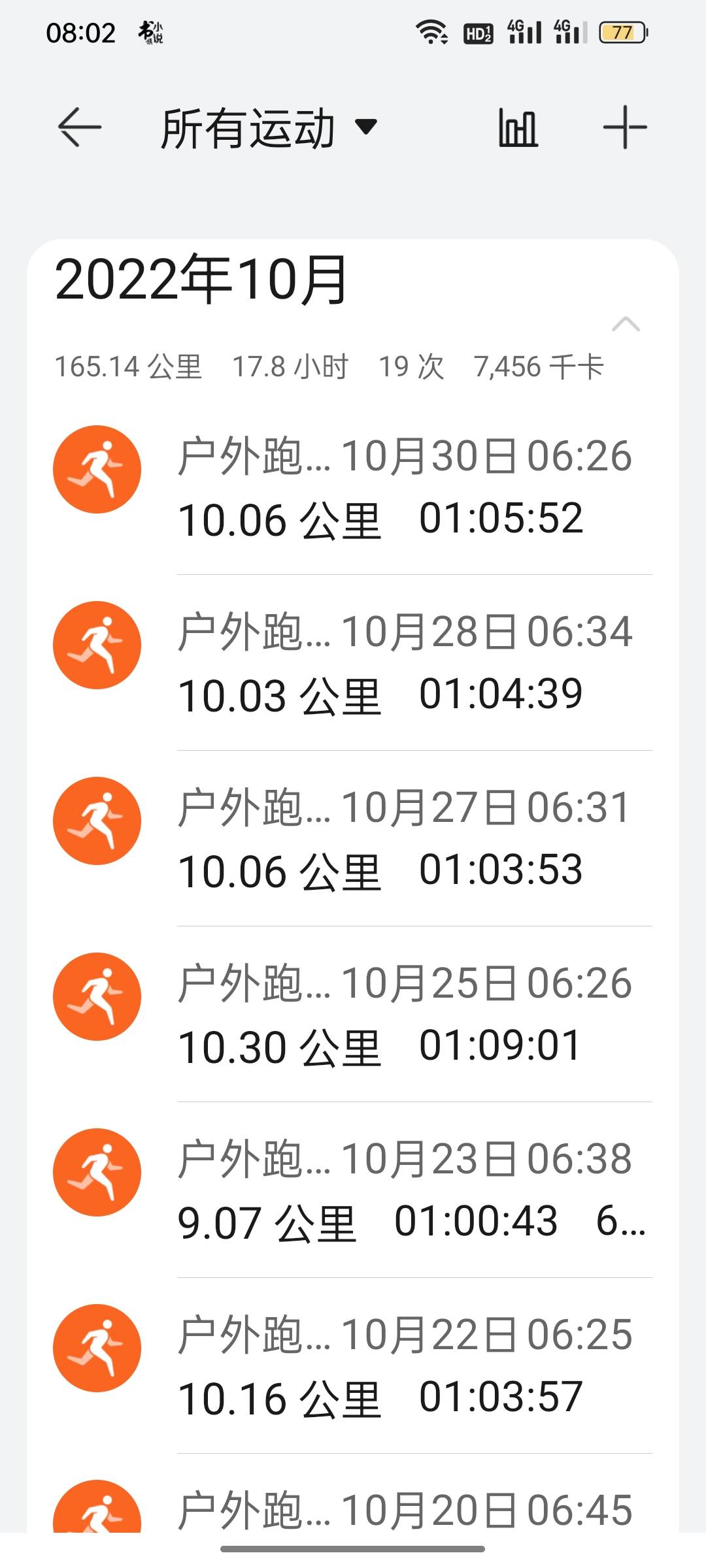Tap the plus icon to add a workout
The height and width of the screenshot is (1568, 706).
(x=624, y=126)
